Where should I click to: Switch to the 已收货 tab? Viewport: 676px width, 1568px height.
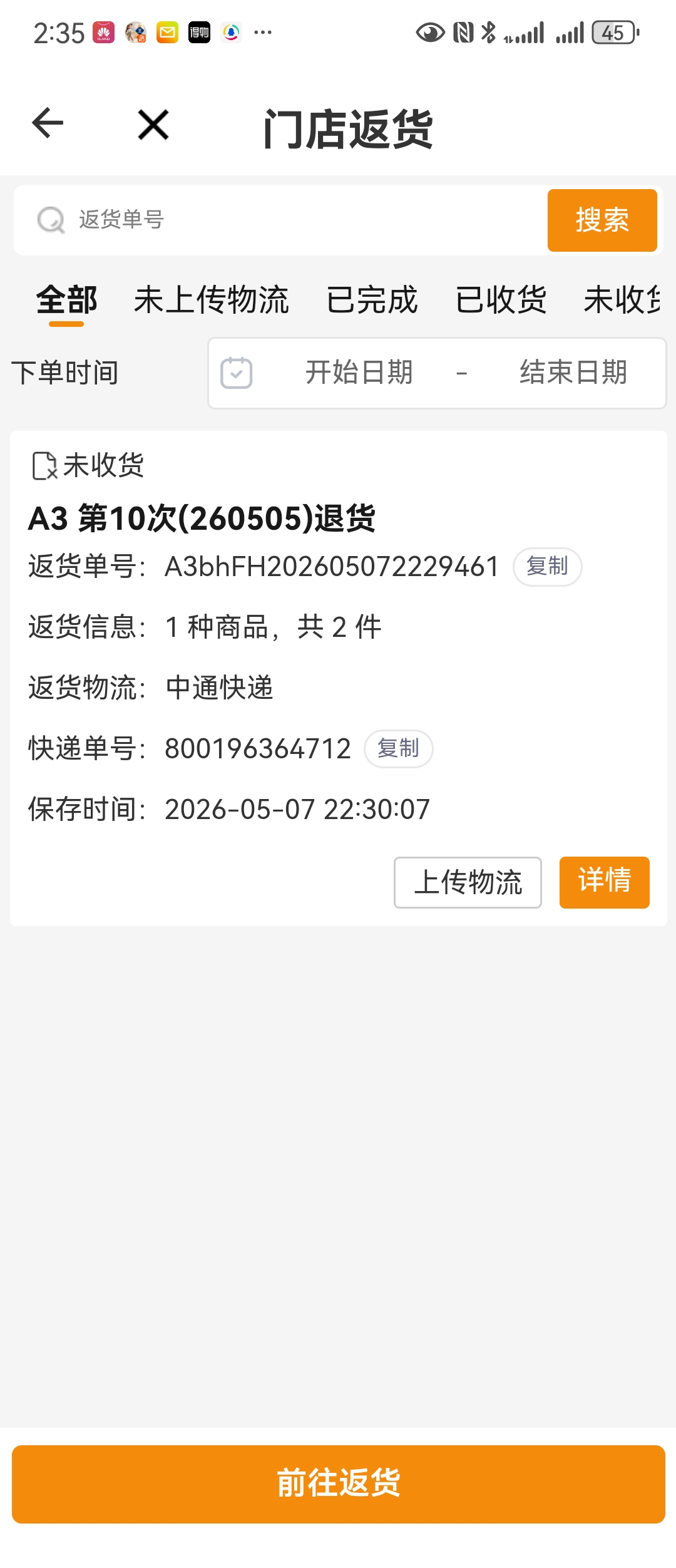pos(501,301)
